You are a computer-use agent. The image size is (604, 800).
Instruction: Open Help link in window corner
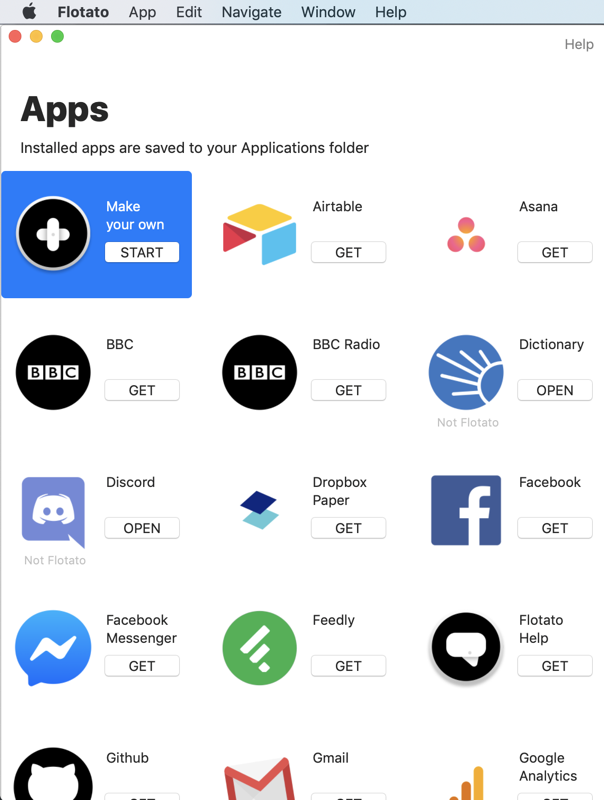point(578,44)
